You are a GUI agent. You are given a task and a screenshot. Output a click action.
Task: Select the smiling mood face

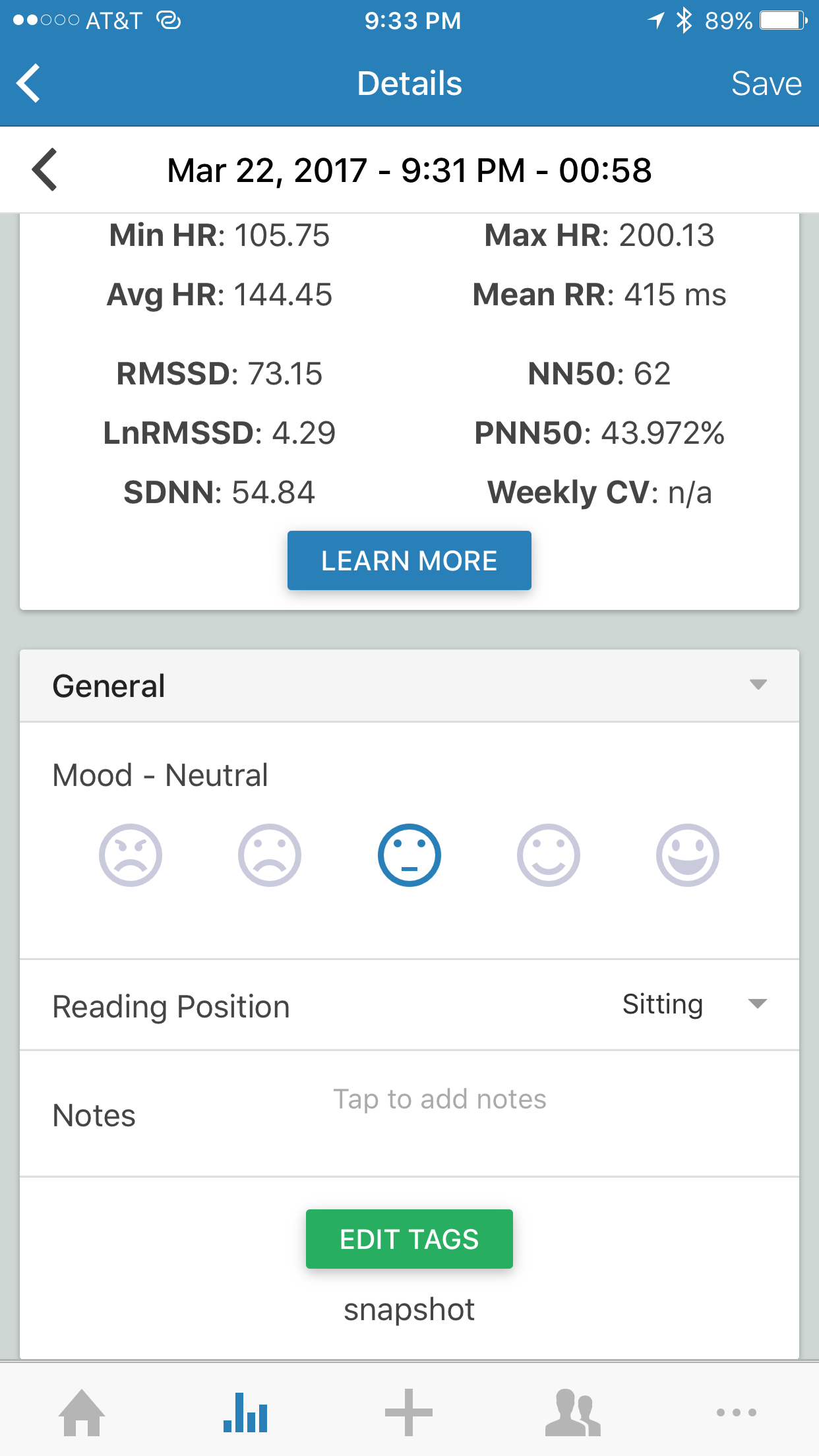(x=549, y=855)
